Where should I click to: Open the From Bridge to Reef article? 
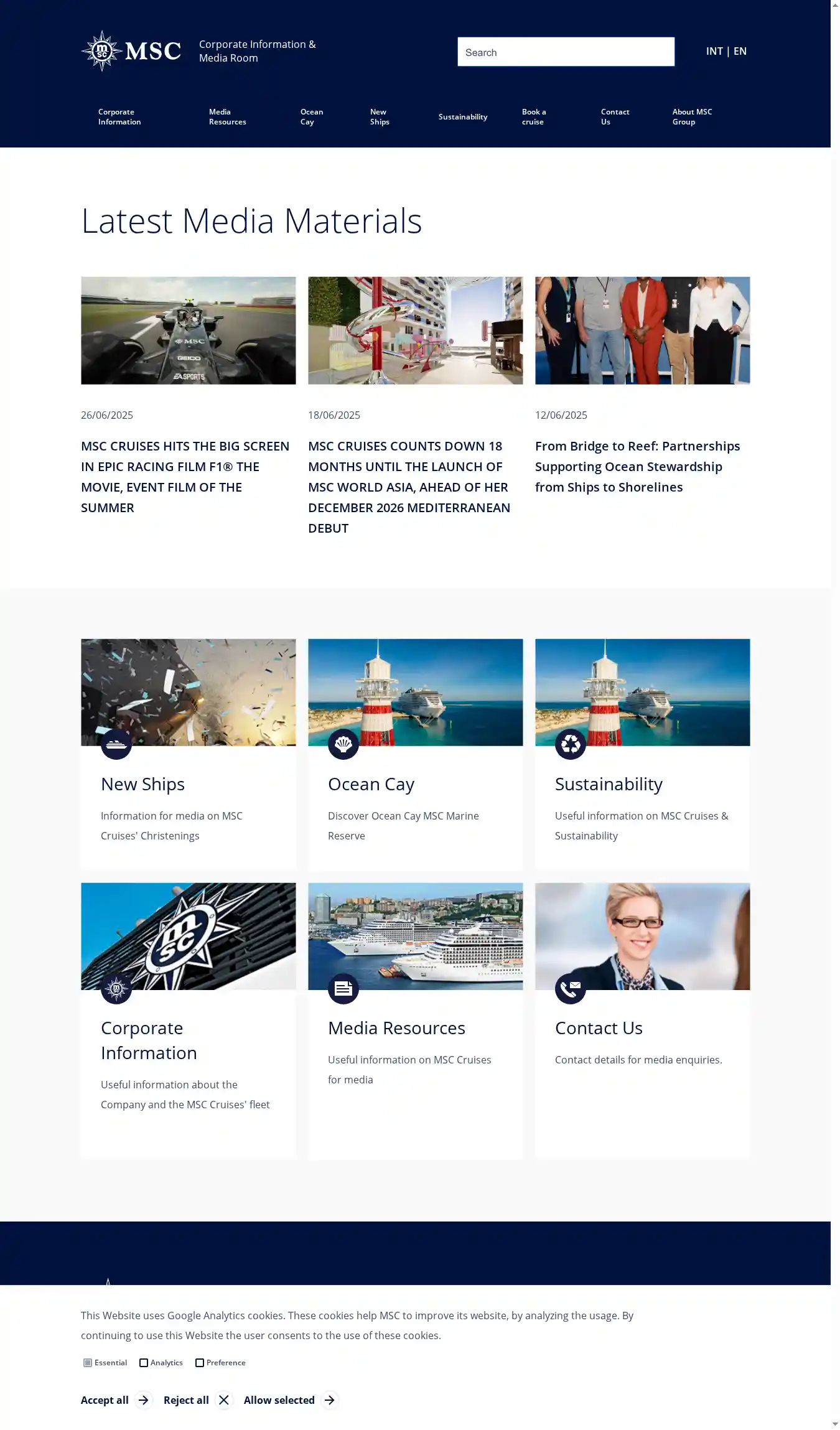click(637, 466)
